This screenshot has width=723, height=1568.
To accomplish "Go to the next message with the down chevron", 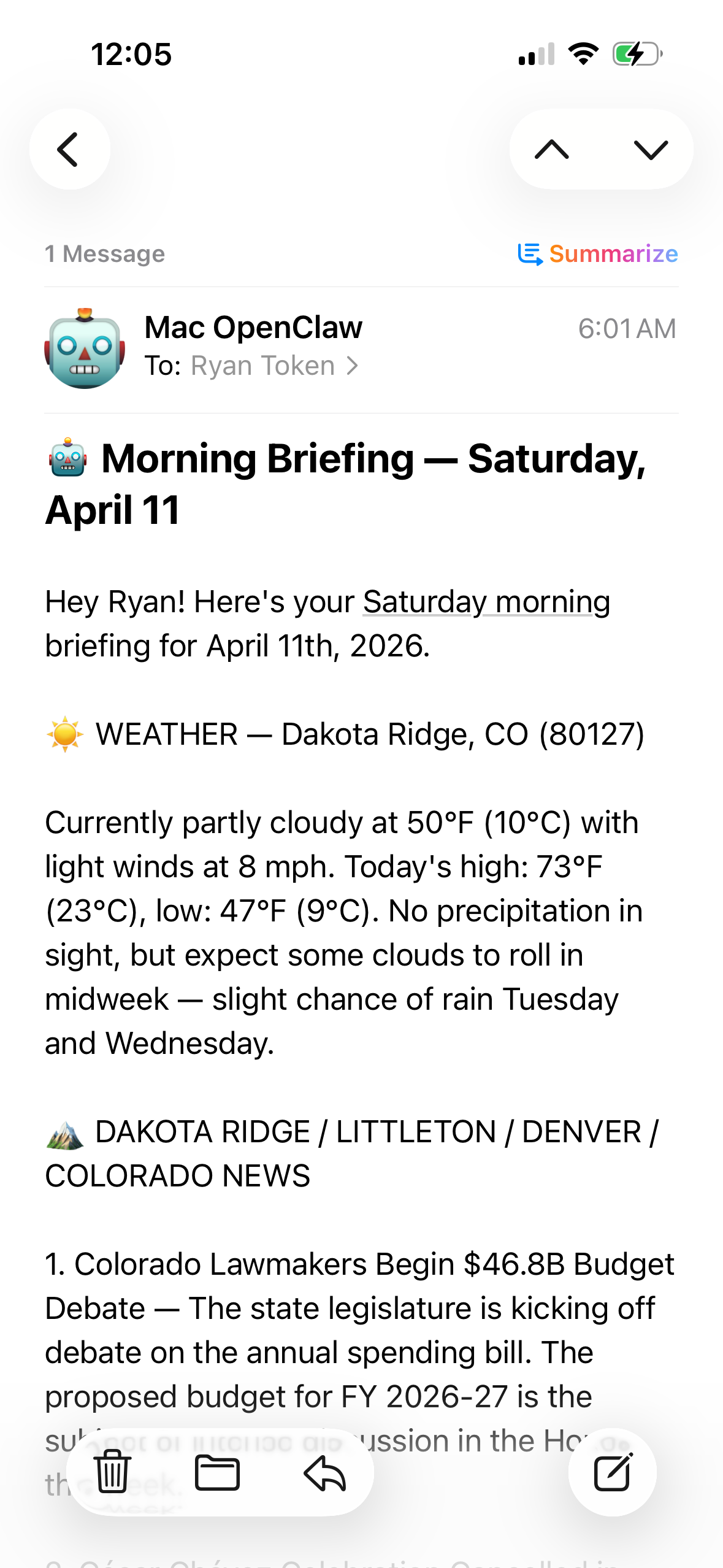I will click(650, 149).
